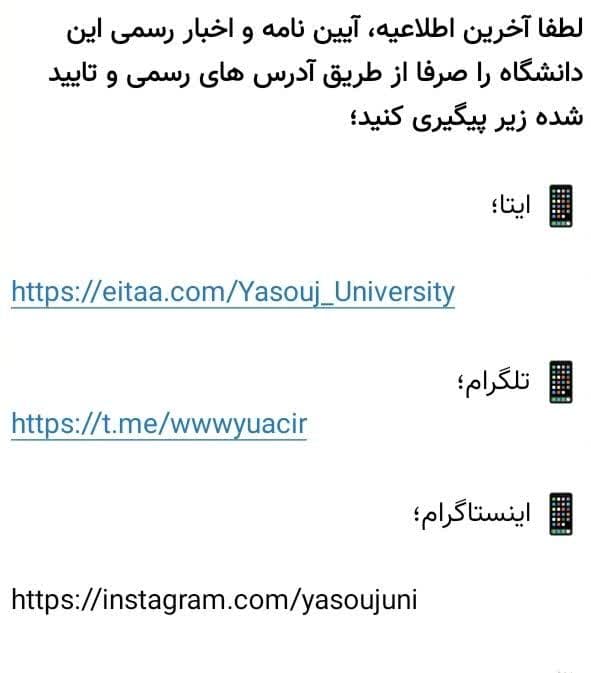Open the eitaa.com Yasouj_University link
This screenshot has width=591, height=673.
[x=233, y=293]
